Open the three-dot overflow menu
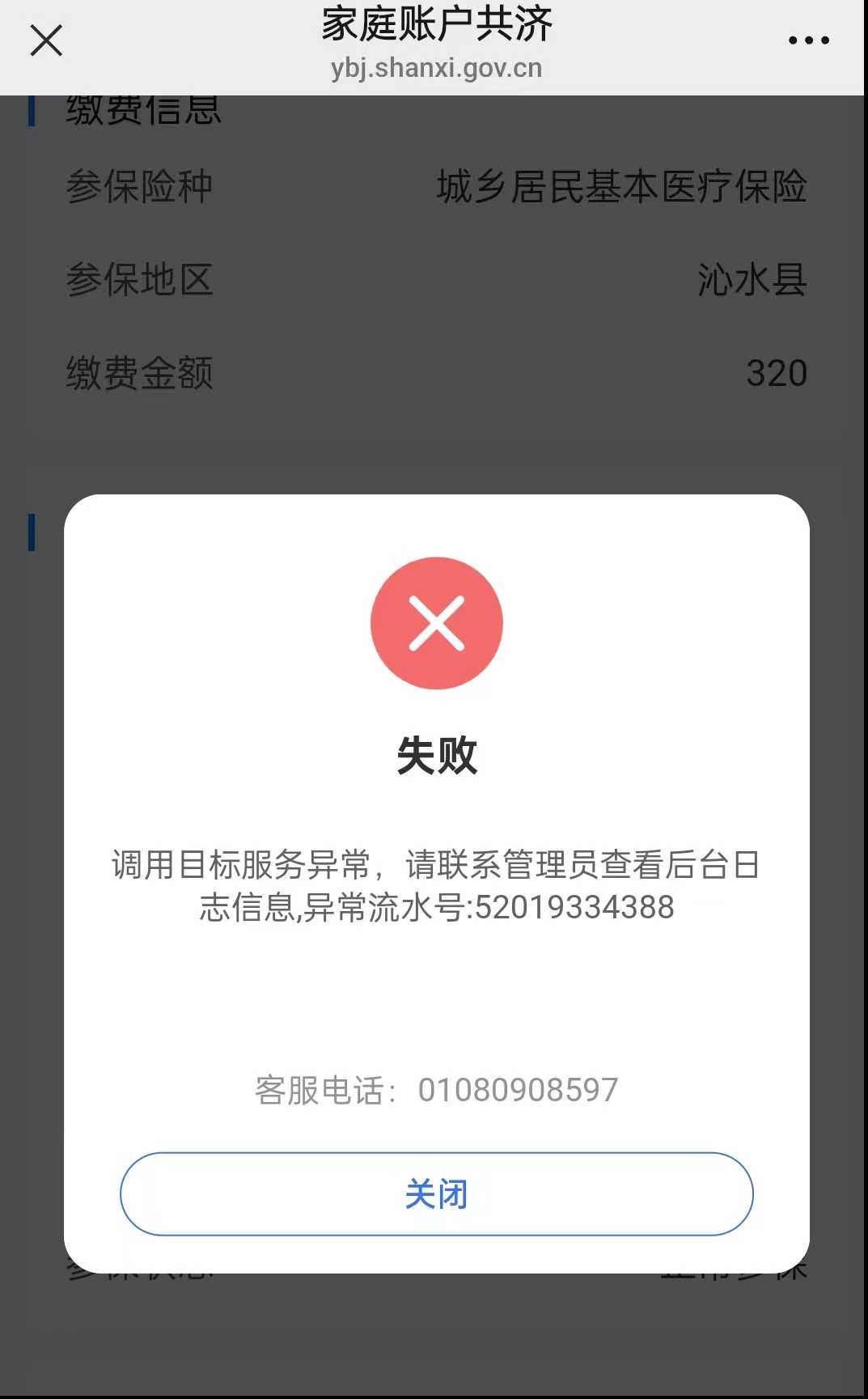868x1399 pixels. [x=808, y=40]
